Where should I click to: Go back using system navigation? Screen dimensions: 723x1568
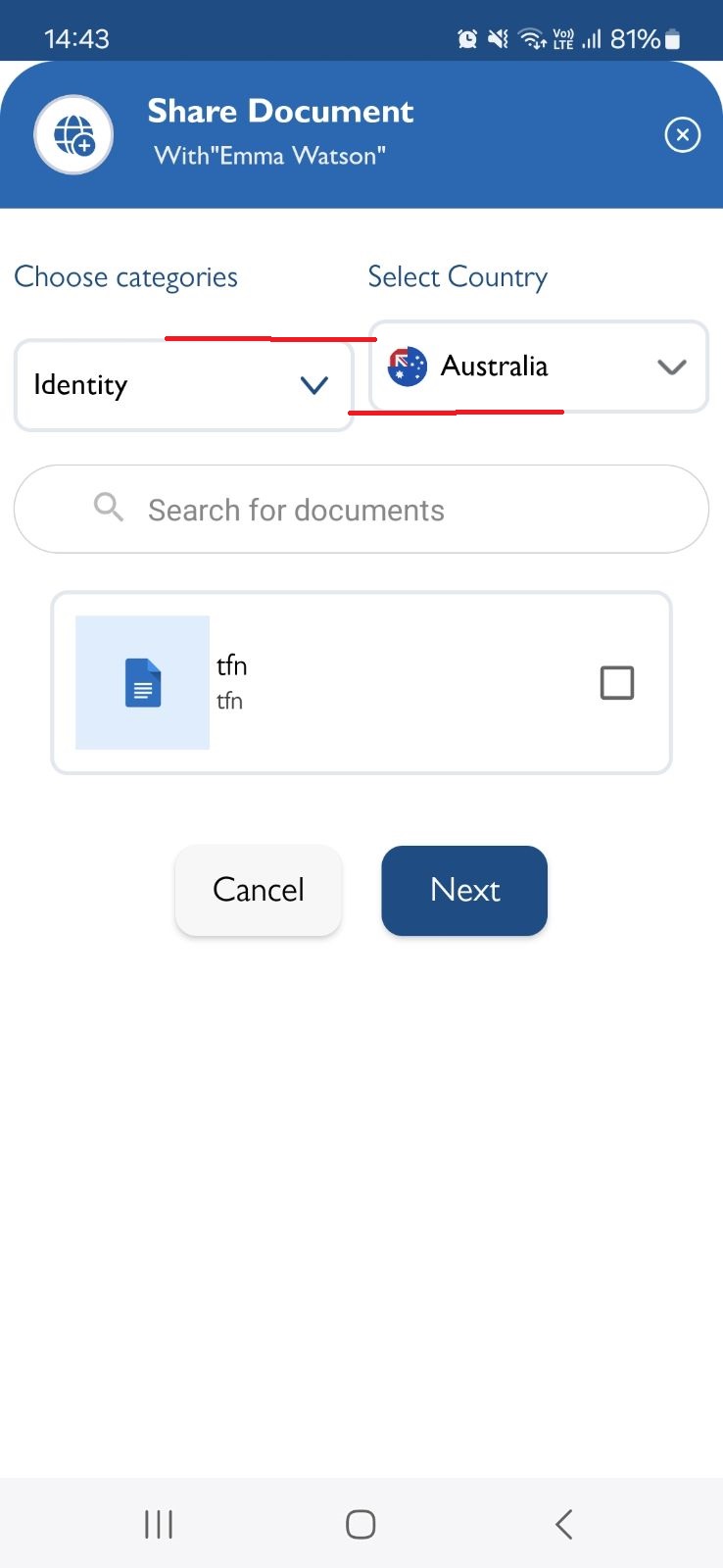[x=563, y=1524]
